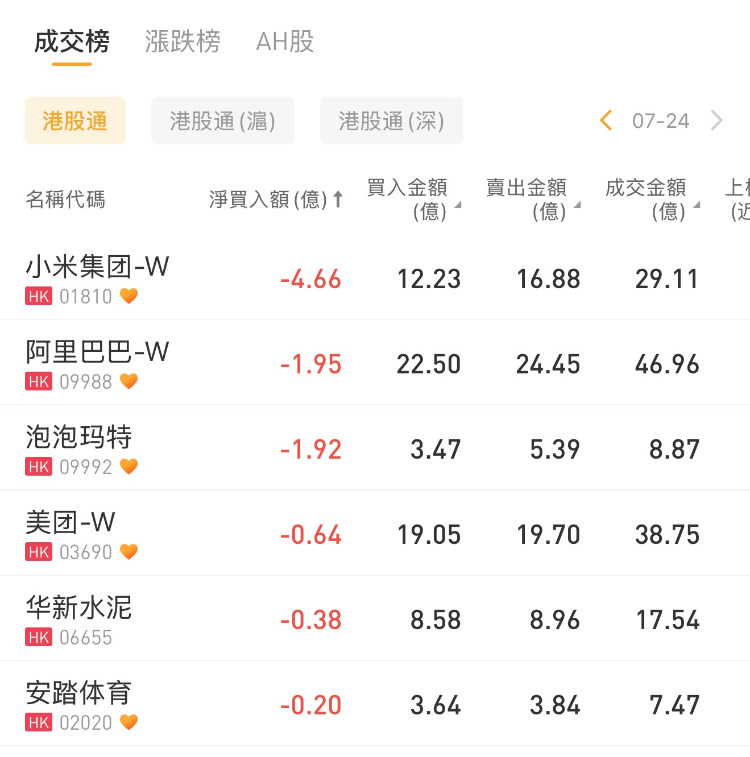Select the 港股通 filter chip
Screen dimensions: 750x757
[x=75, y=121]
